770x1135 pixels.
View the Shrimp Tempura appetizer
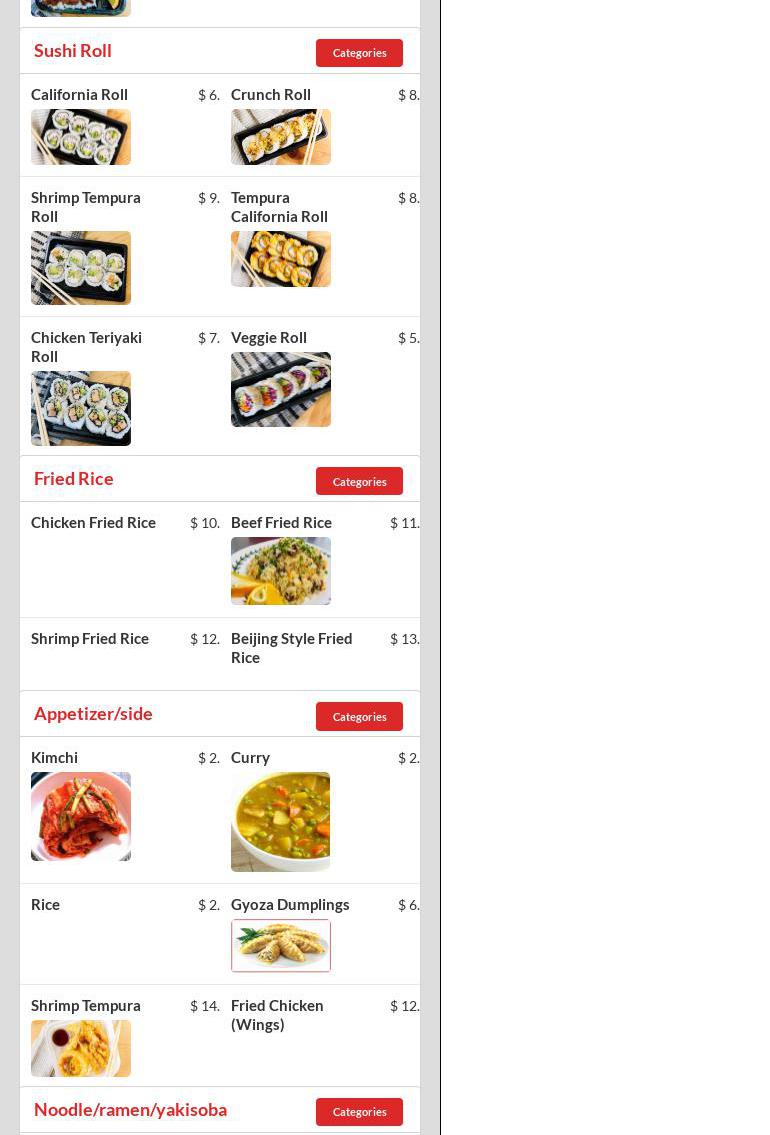point(86,1006)
